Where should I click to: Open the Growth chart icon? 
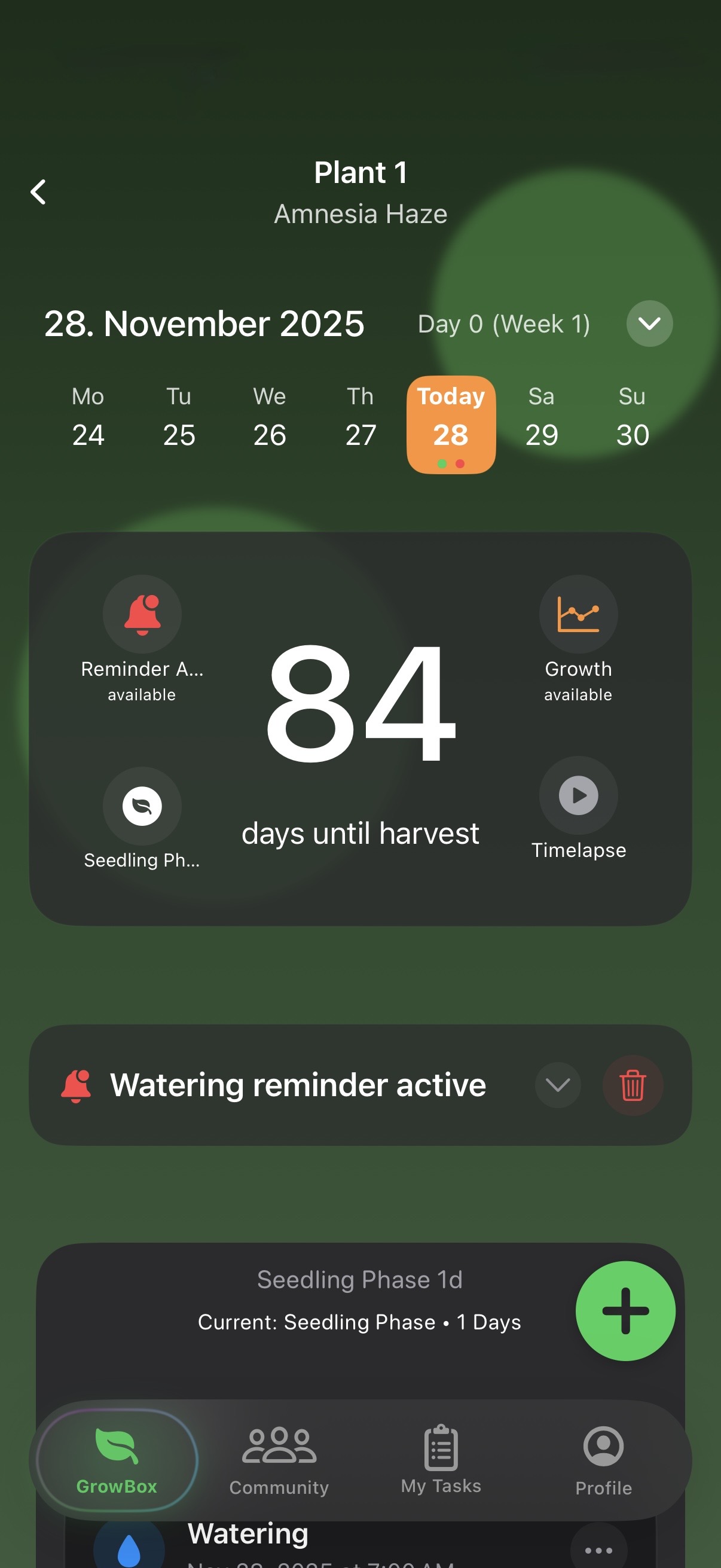[x=578, y=614]
